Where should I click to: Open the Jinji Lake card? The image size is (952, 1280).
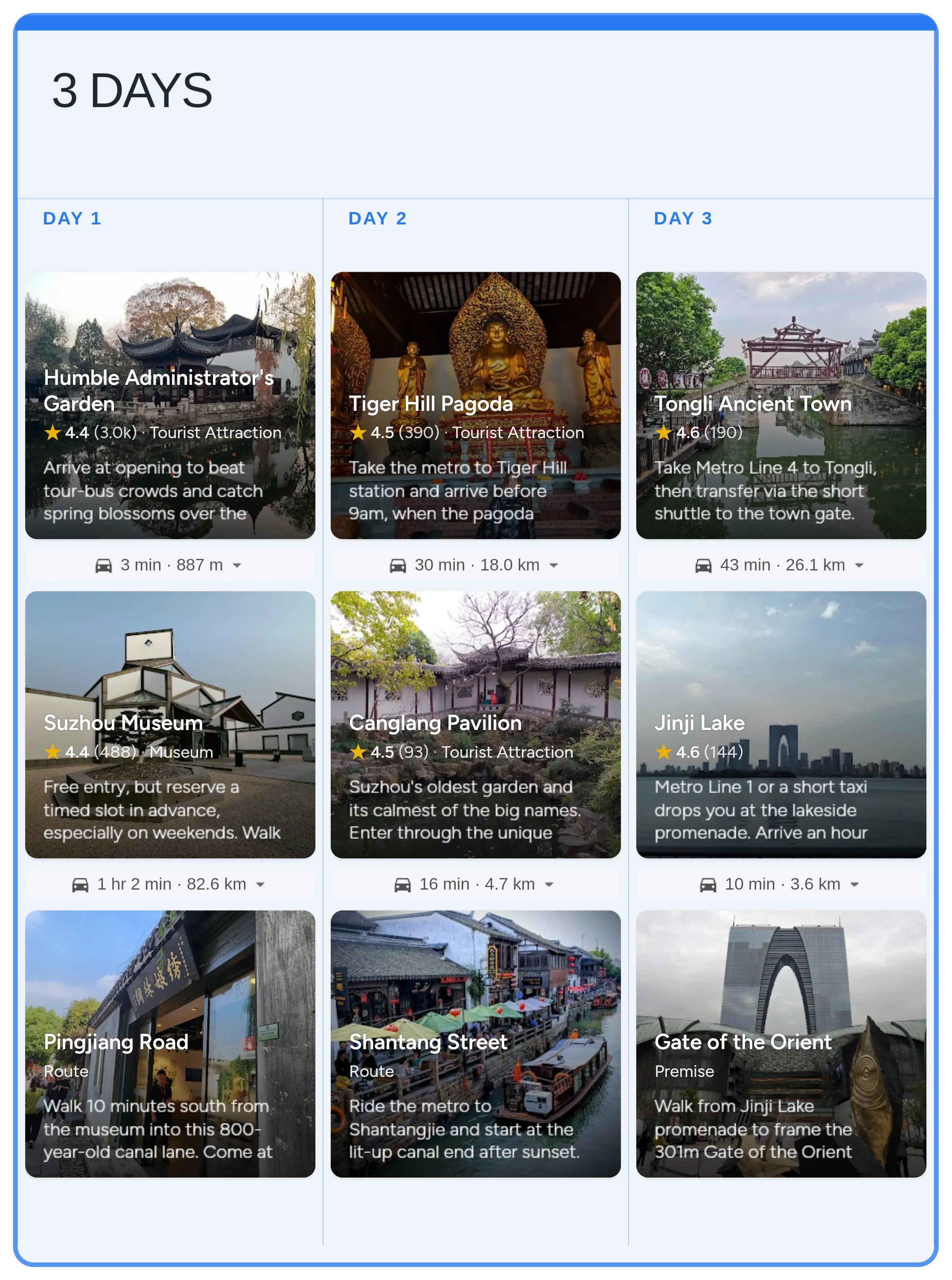(x=781, y=724)
